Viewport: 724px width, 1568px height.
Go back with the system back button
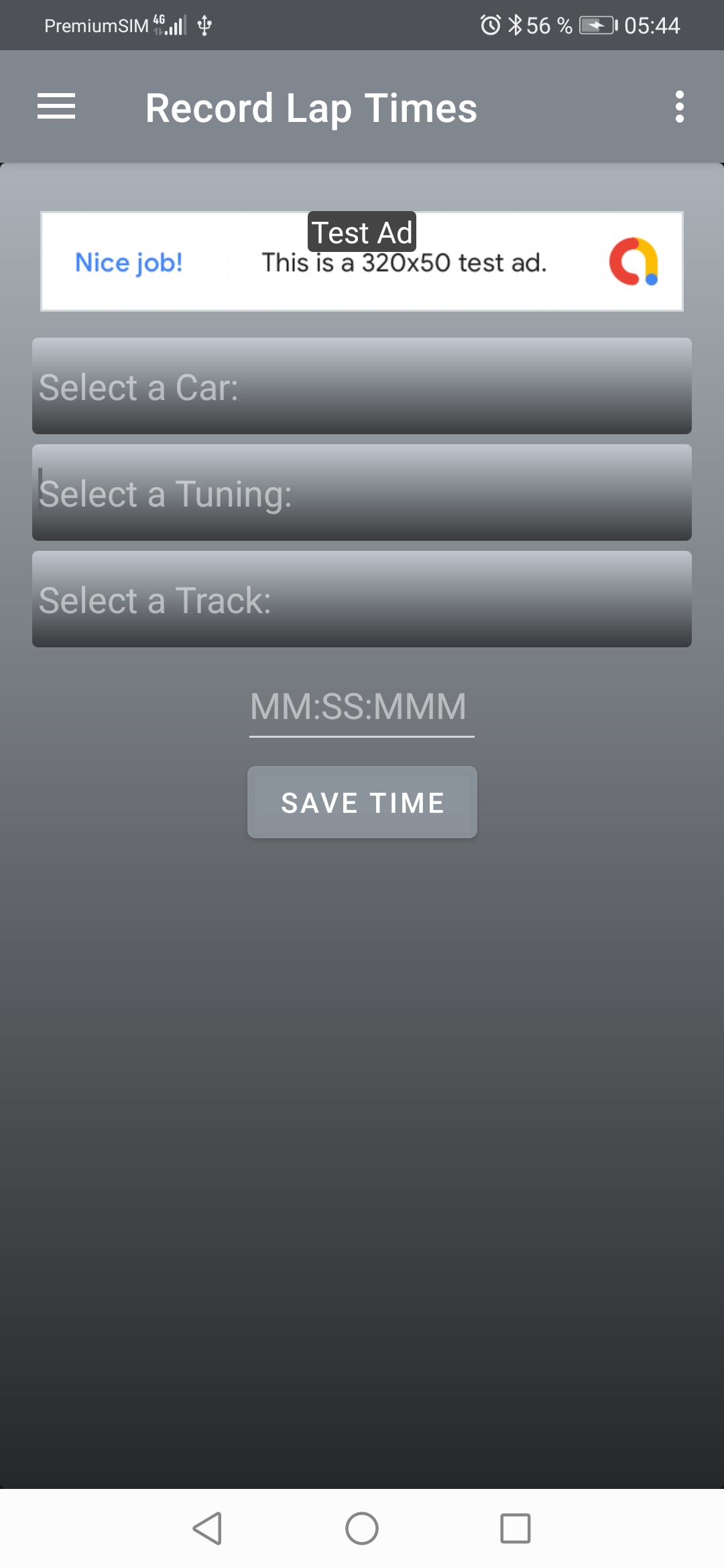(x=207, y=1528)
